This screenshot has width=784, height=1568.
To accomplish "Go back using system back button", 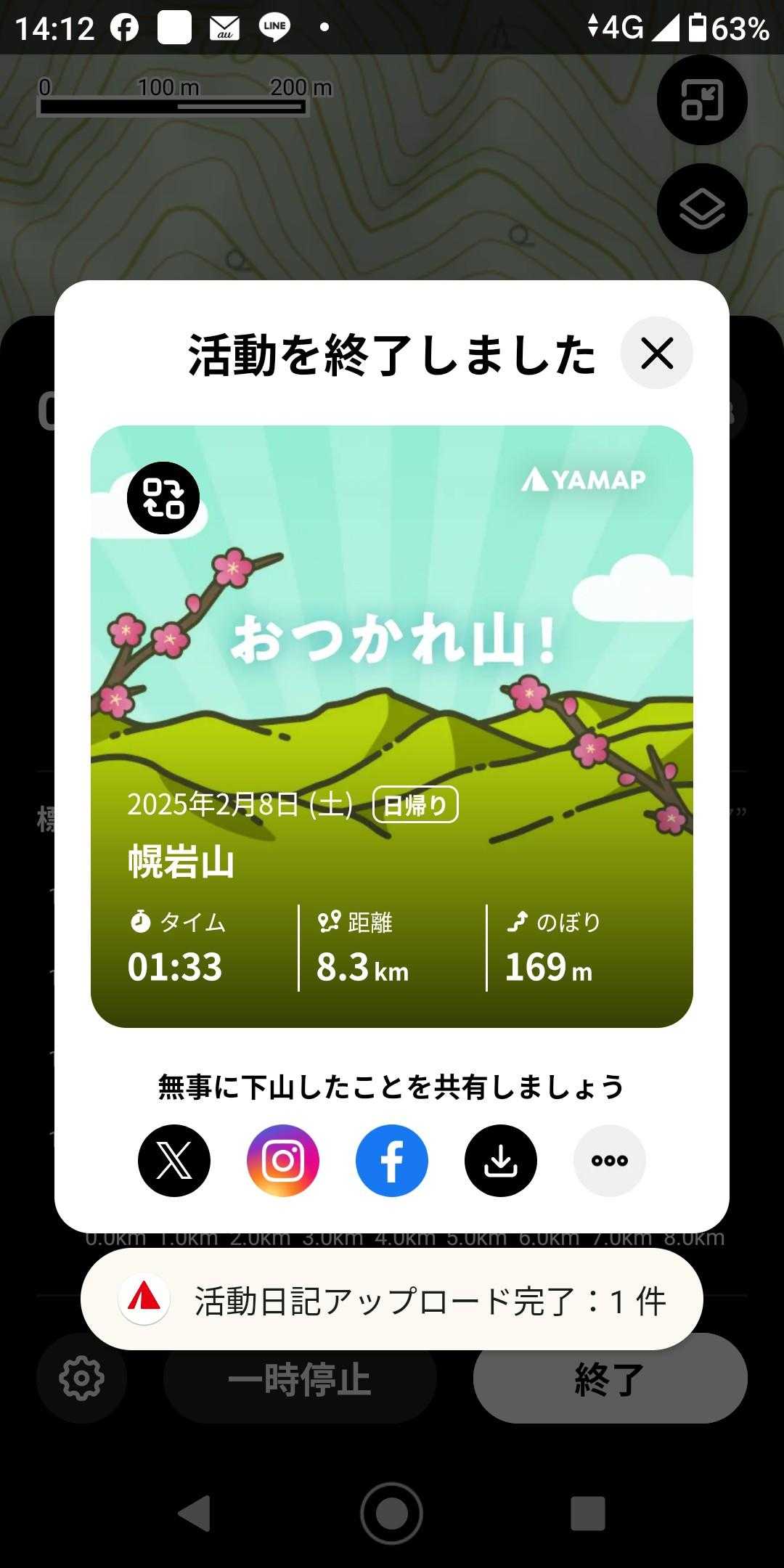I will (195, 1514).
